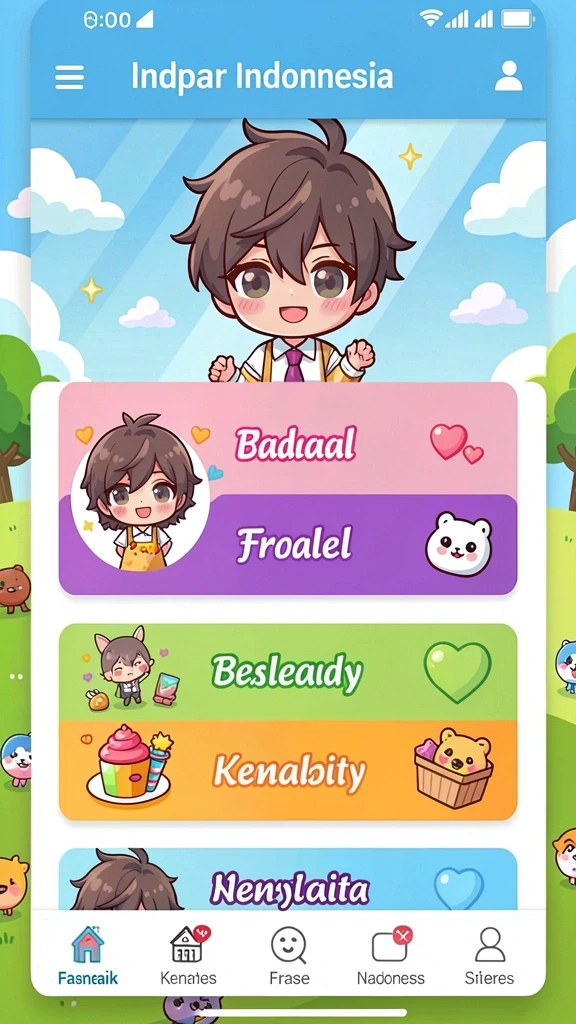This screenshot has width=576, height=1024.
Task: Go to the Frase tab
Action: coord(289,955)
